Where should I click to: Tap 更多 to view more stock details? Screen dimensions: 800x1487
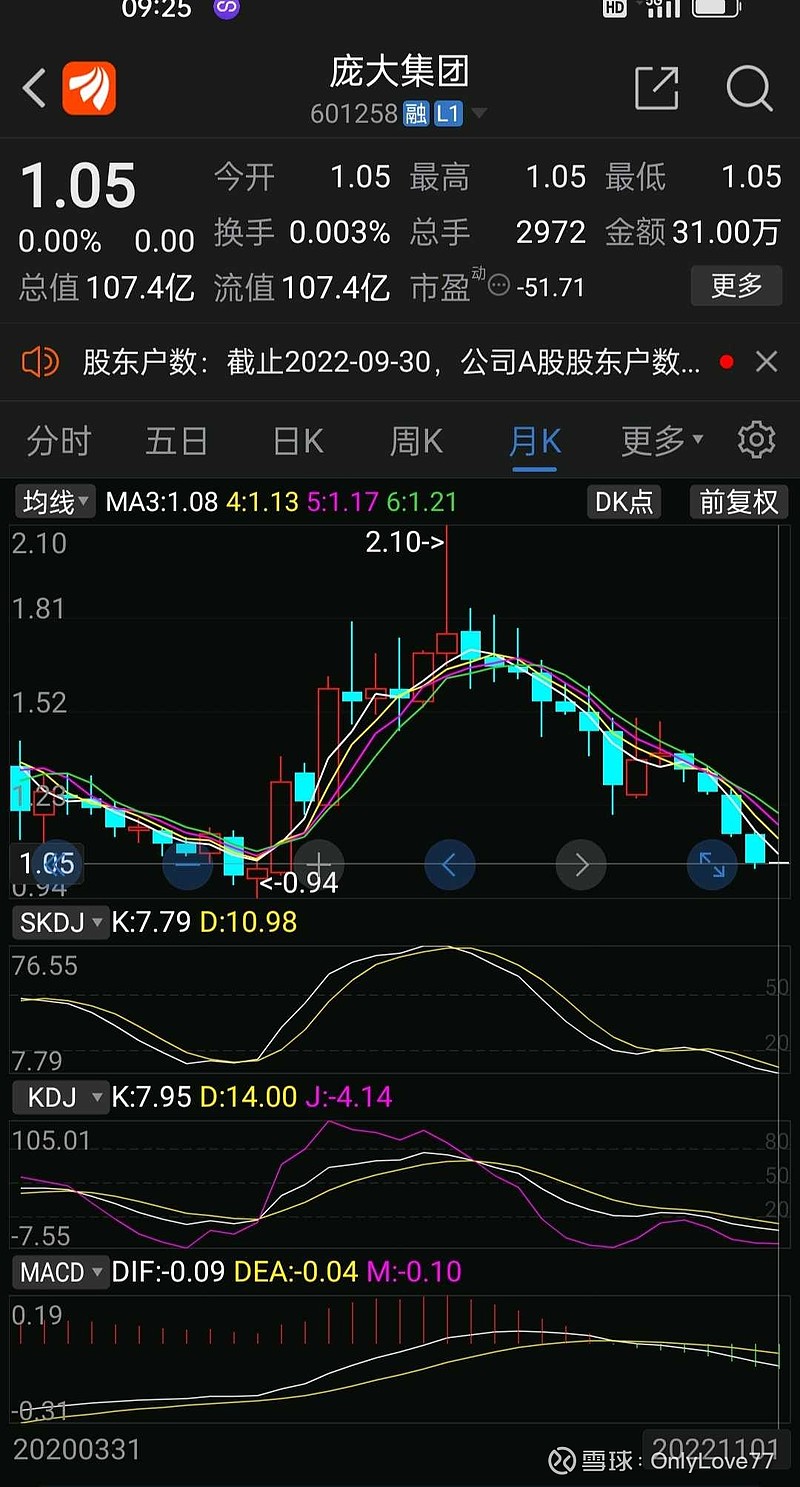736,286
